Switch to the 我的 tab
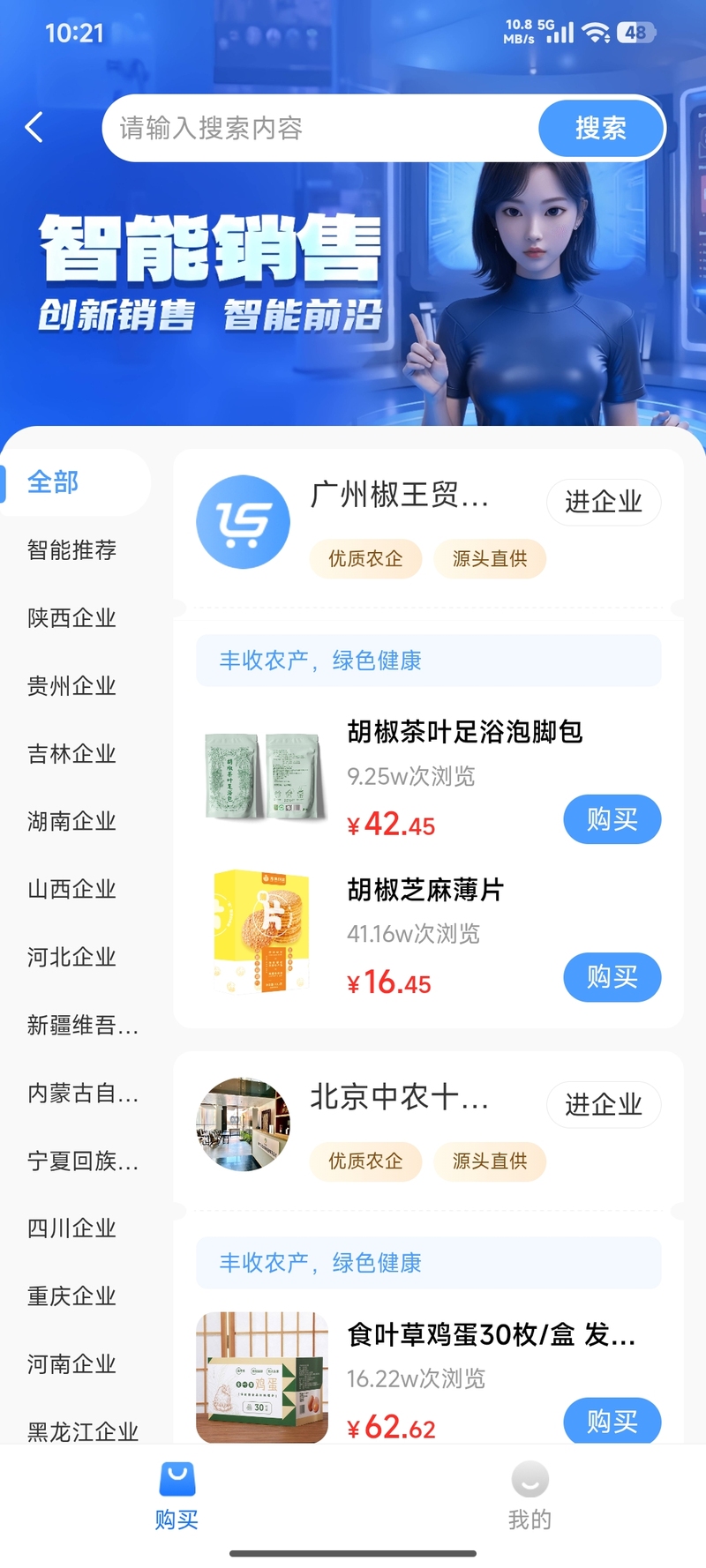The height and width of the screenshot is (1568, 706). point(529,1496)
